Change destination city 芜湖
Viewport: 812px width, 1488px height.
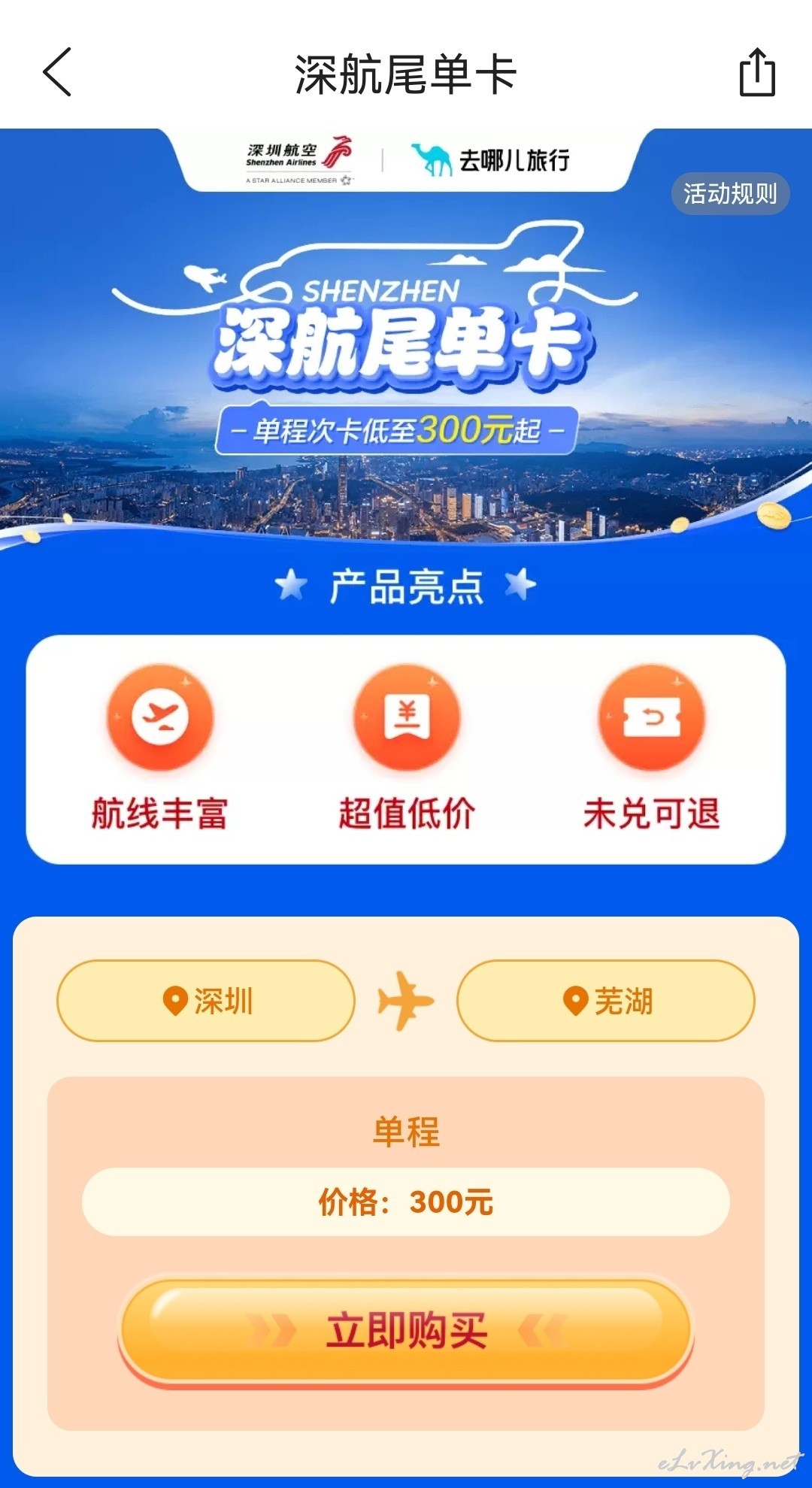click(606, 1001)
